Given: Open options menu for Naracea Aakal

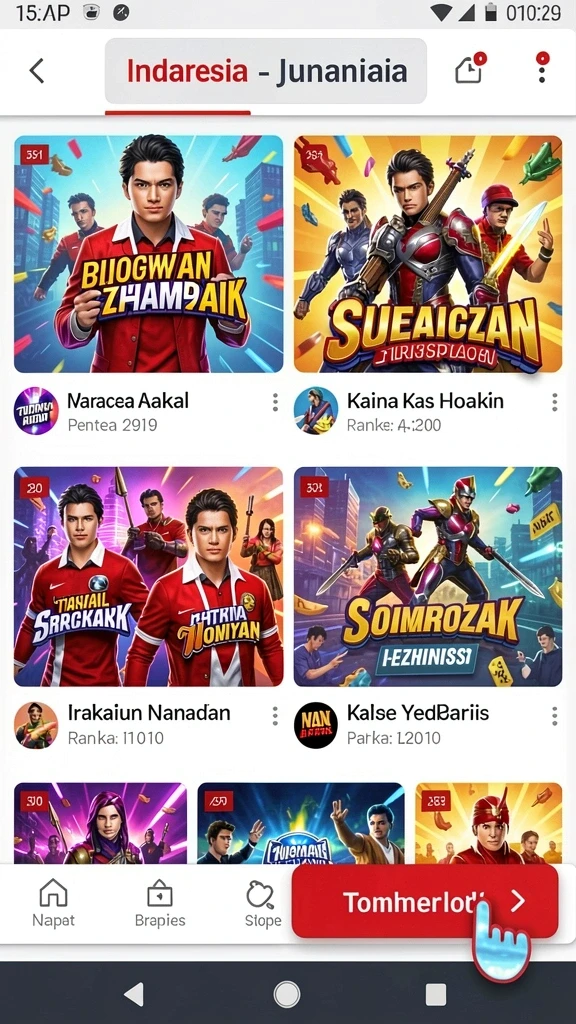Looking at the screenshot, I should coord(275,402).
